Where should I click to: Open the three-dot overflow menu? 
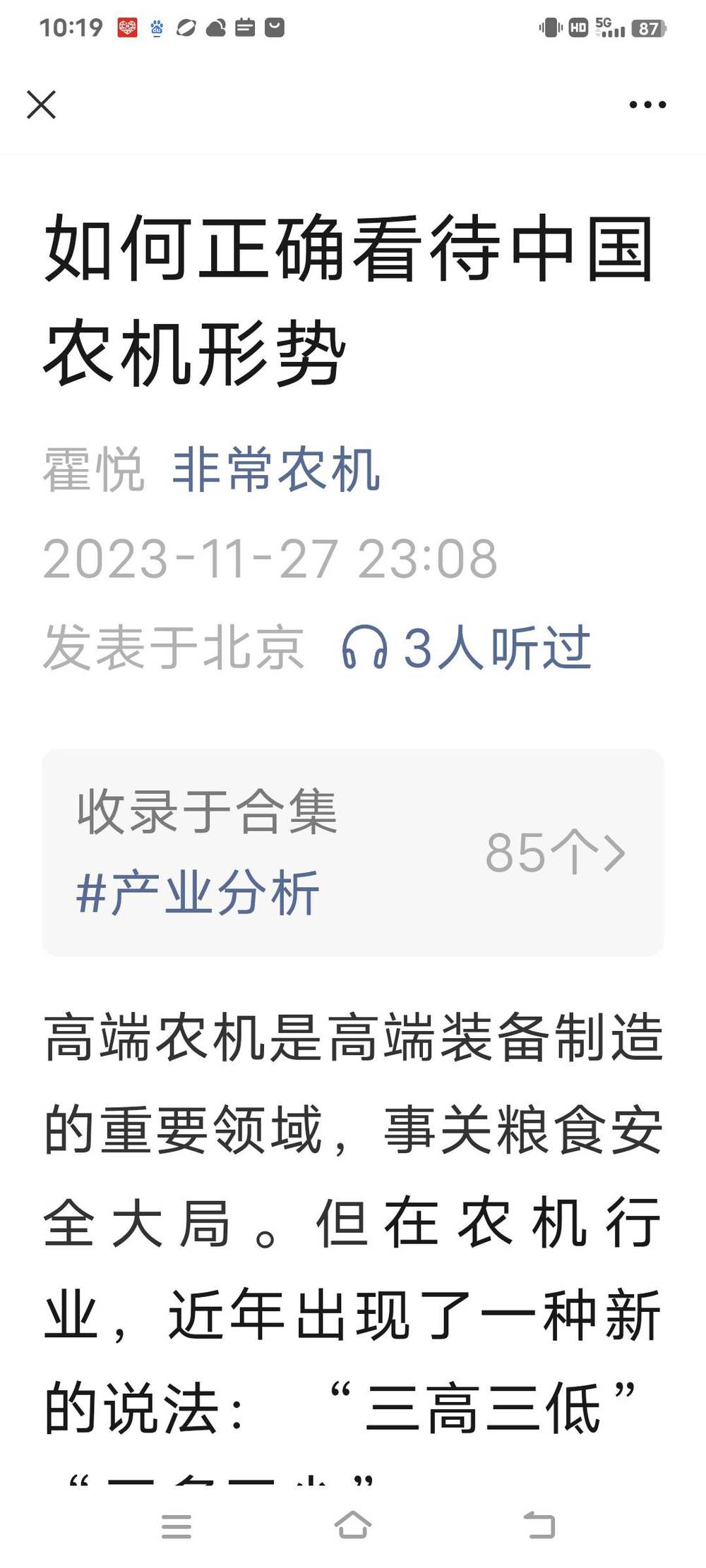pyautogui.click(x=647, y=104)
